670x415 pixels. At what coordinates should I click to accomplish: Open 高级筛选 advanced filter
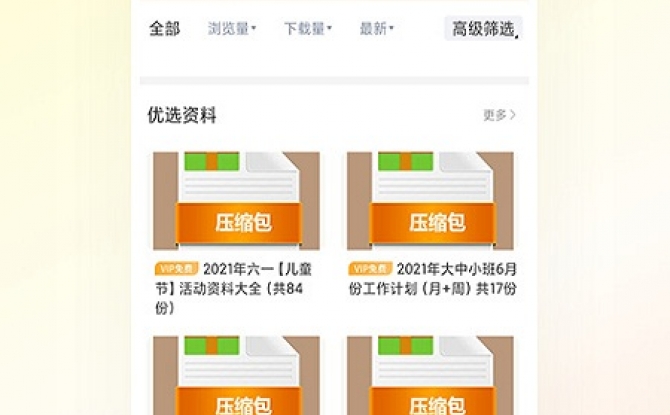(x=483, y=29)
